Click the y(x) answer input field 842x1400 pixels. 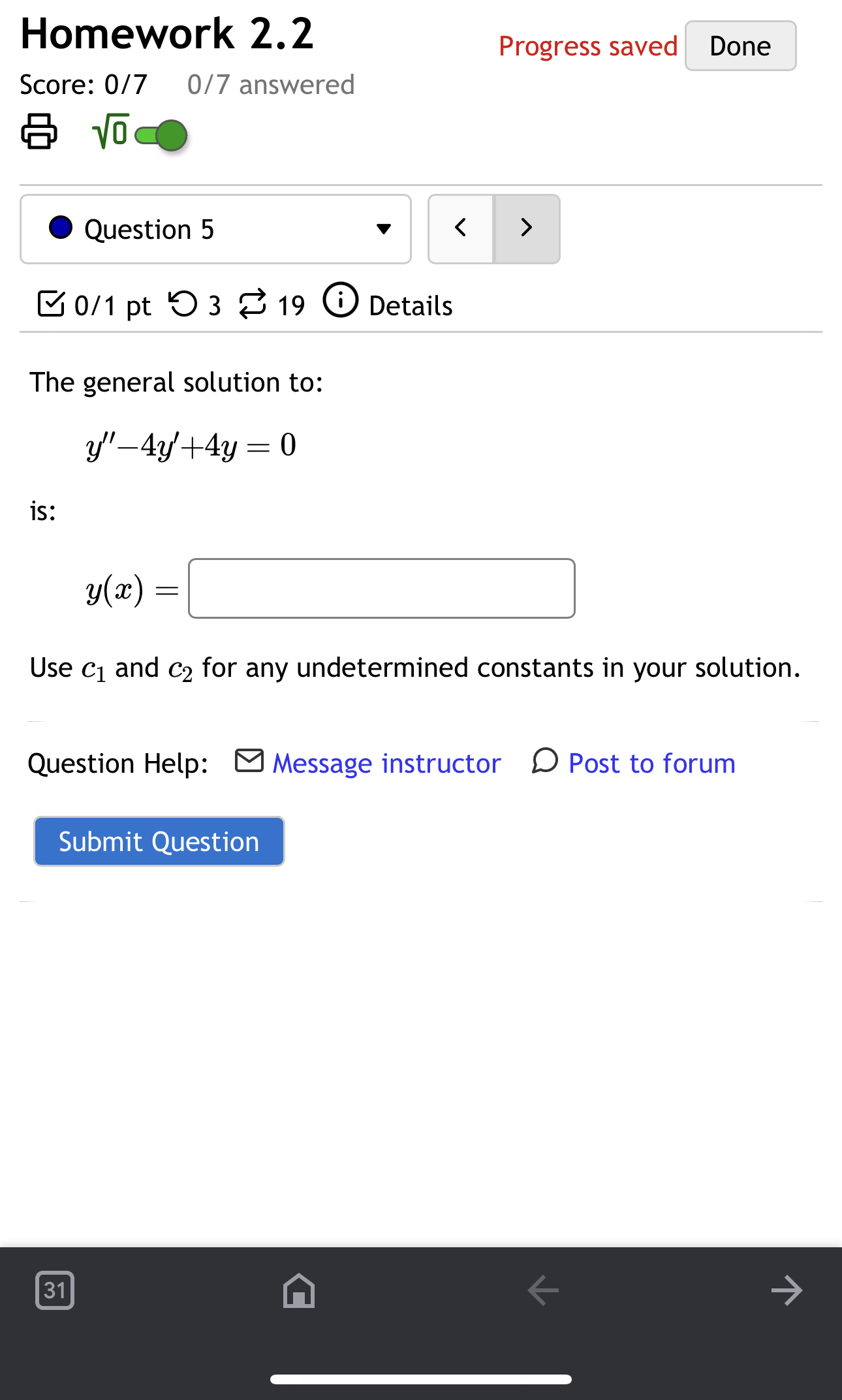click(381, 588)
